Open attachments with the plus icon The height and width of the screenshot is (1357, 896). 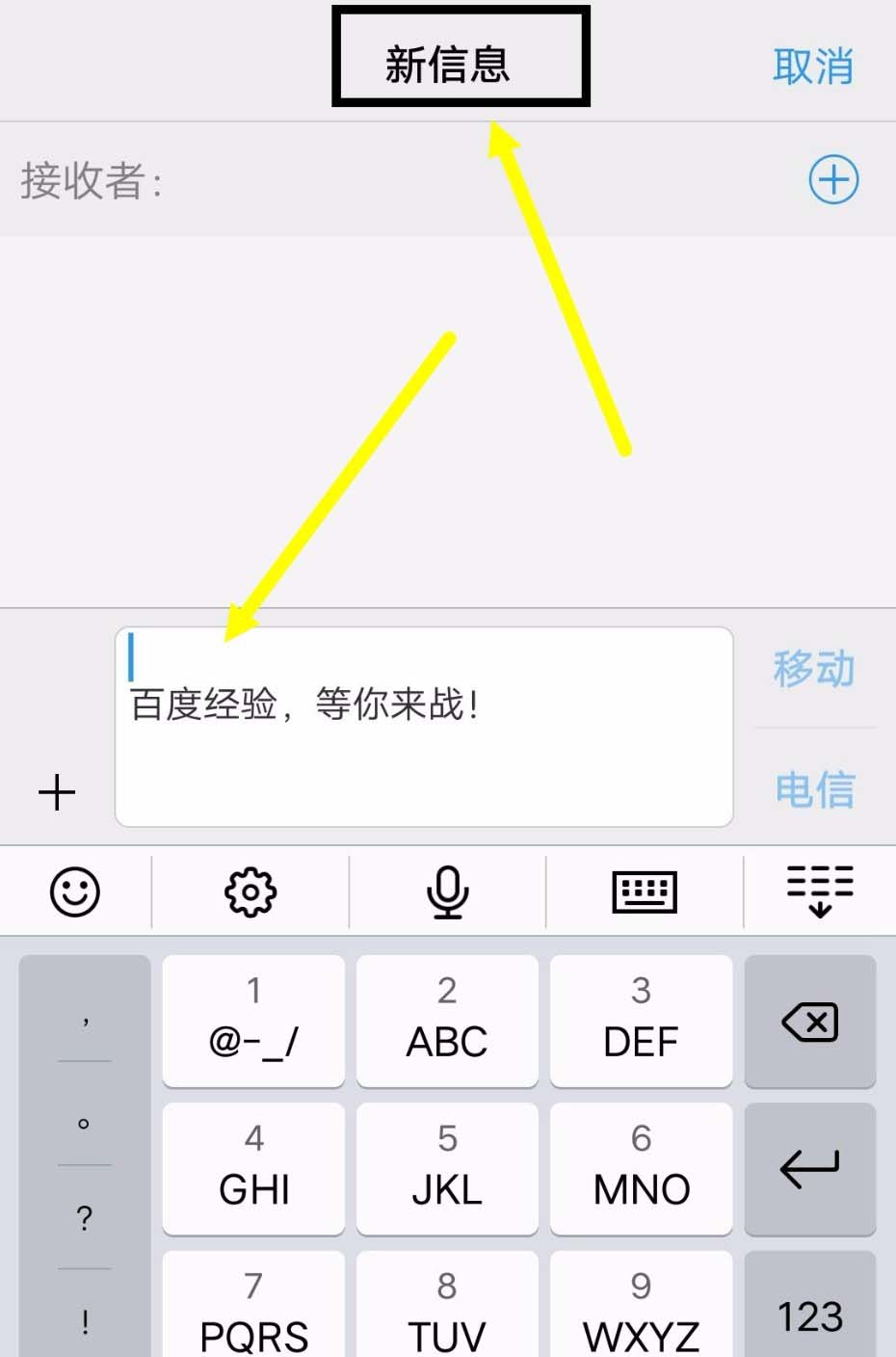pyautogui.click(x=57, y=792)
